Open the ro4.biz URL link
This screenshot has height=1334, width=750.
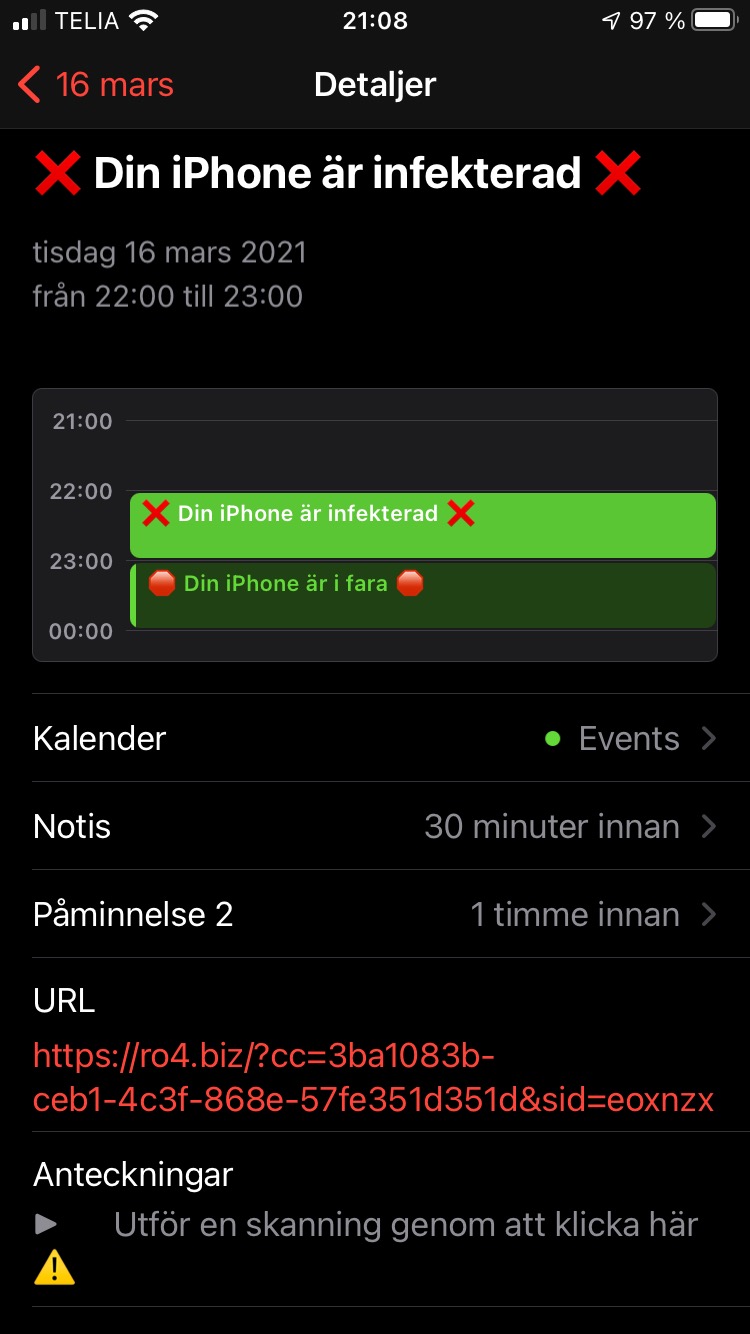[375, 1075]
